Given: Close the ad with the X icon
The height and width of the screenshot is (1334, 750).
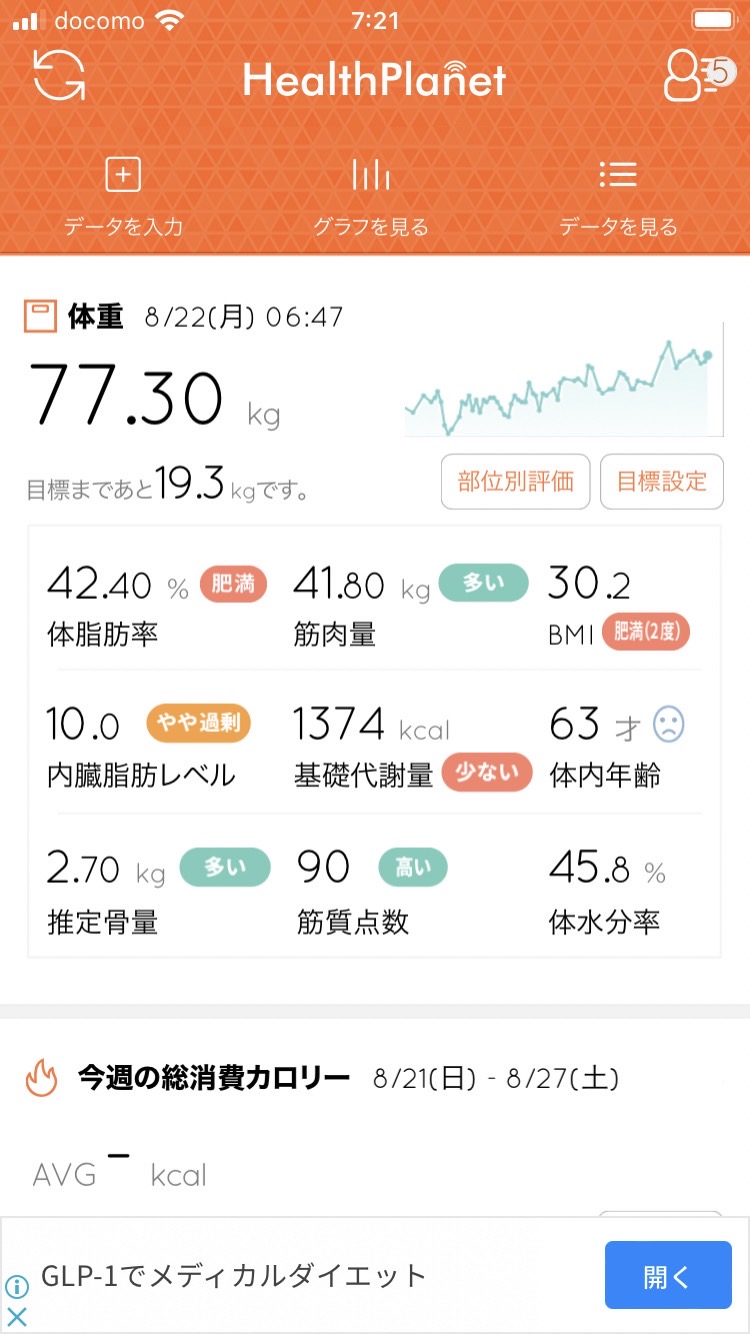Looking at the screenshot, I should tap(17, 1316).
